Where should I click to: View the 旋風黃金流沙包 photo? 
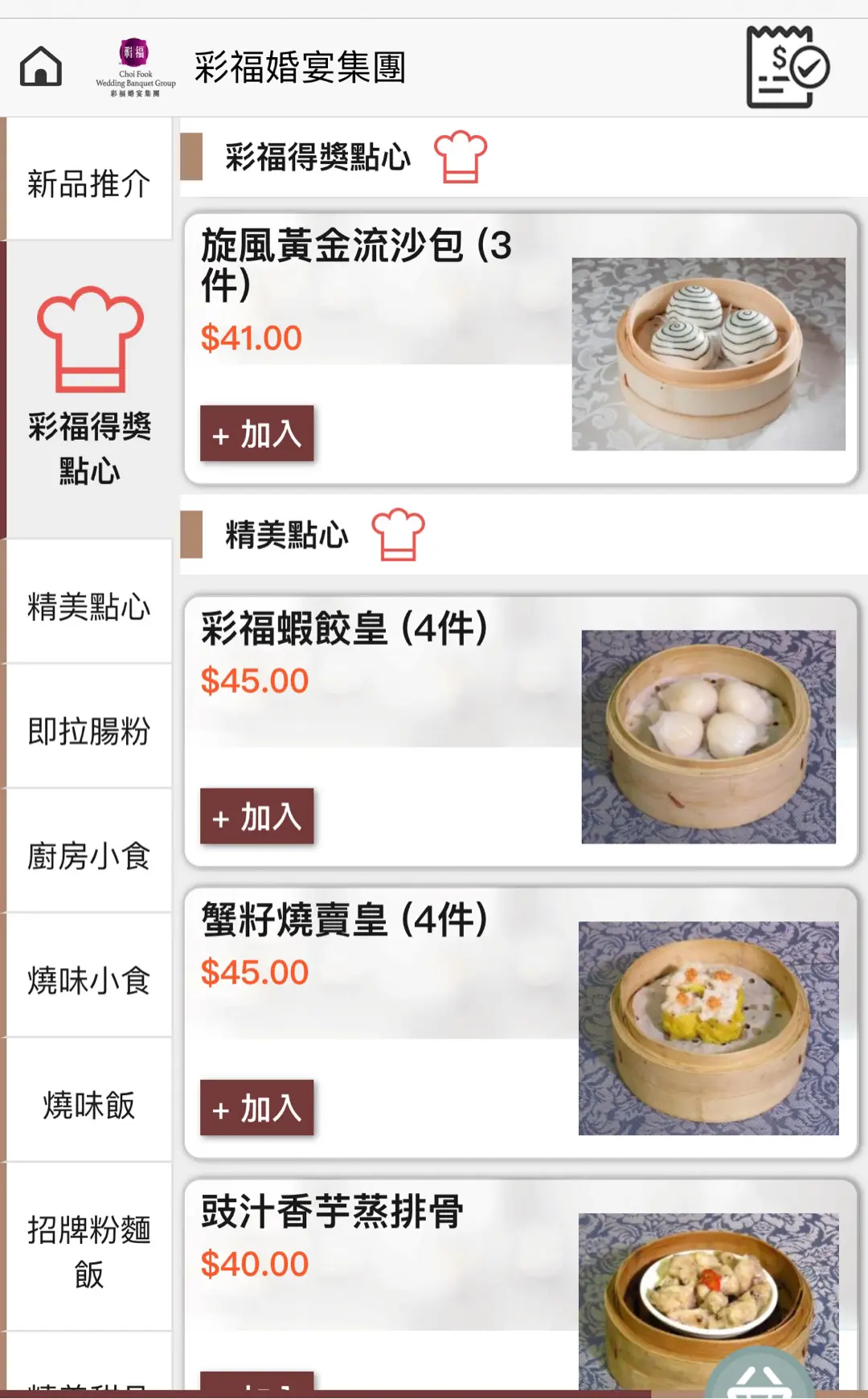point(708,354)
